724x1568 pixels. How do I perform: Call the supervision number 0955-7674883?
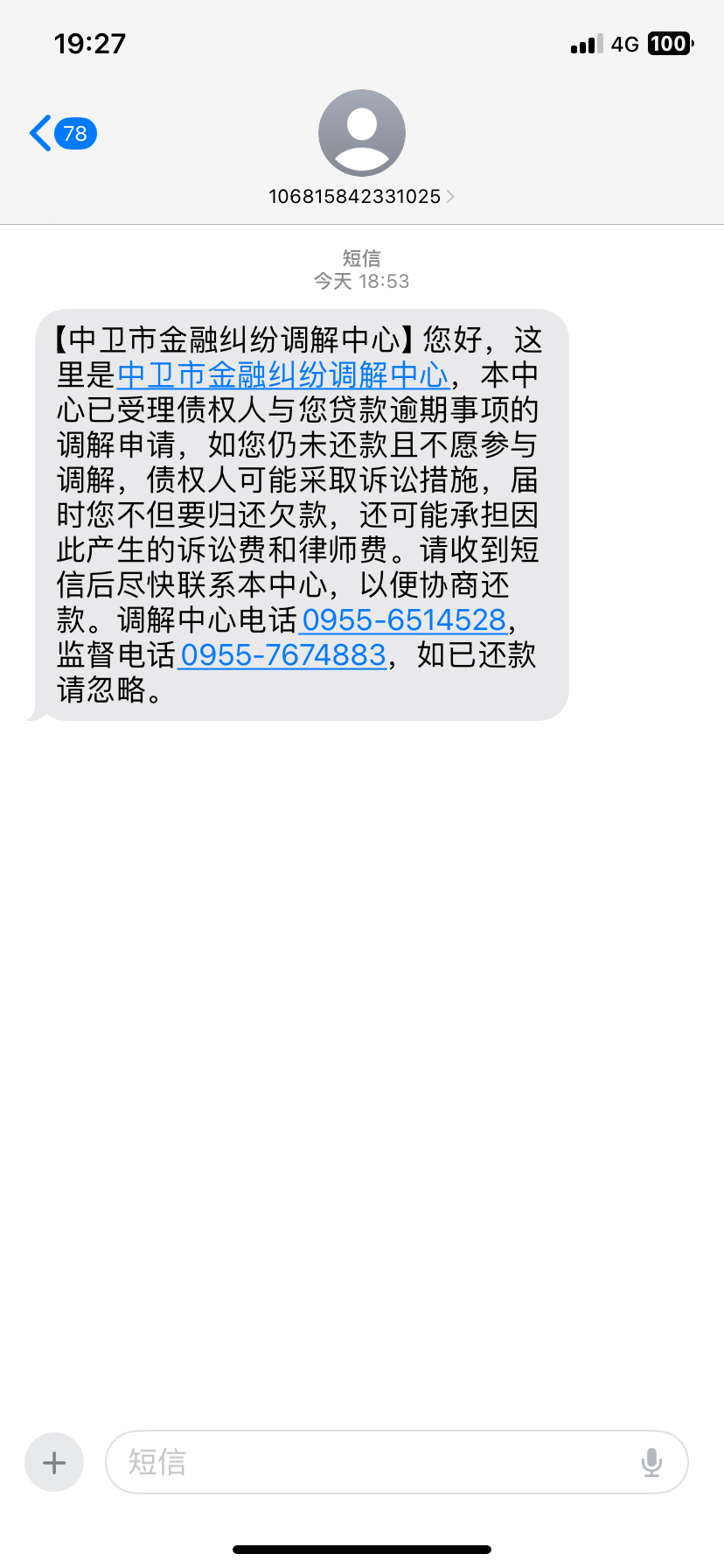click(x=282, y=654)
